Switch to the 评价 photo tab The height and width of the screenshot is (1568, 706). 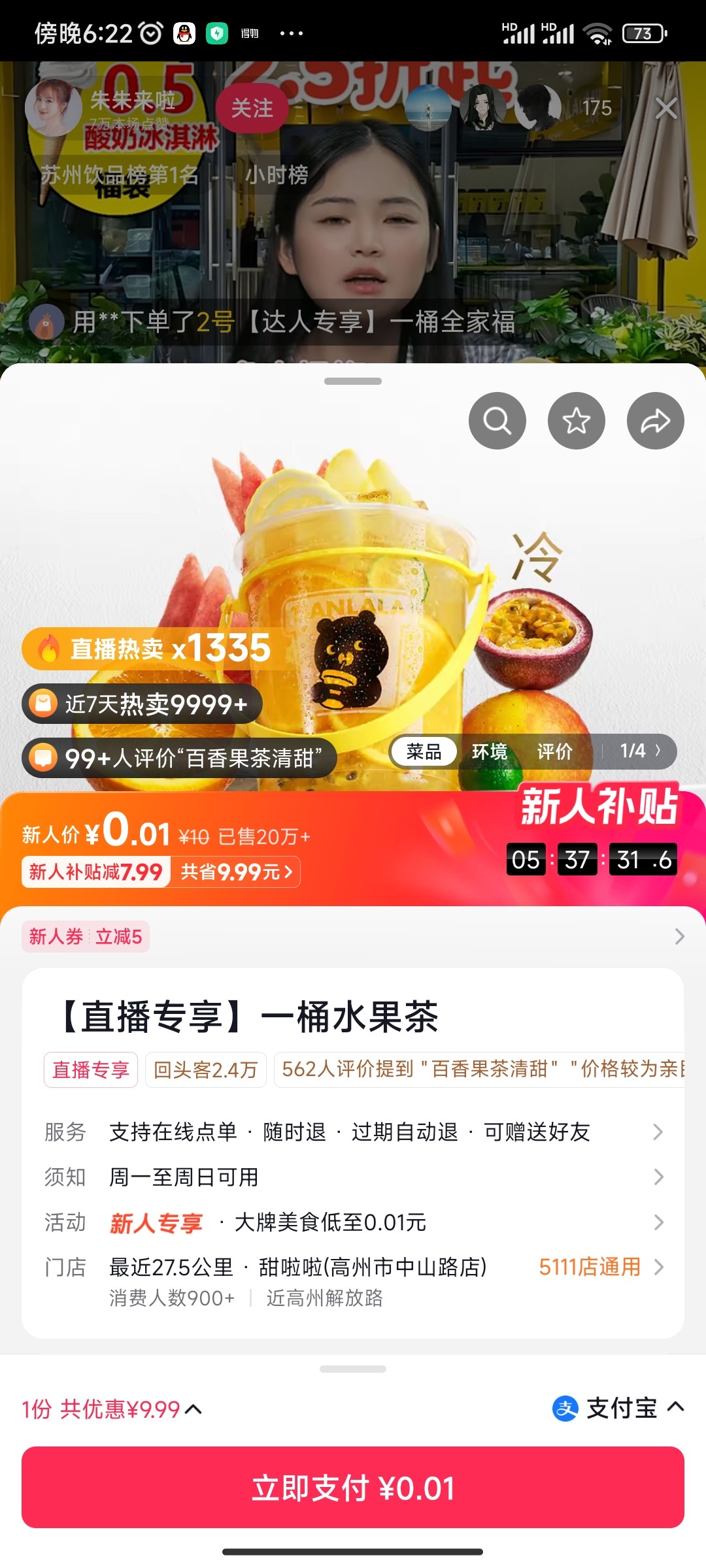554,752
